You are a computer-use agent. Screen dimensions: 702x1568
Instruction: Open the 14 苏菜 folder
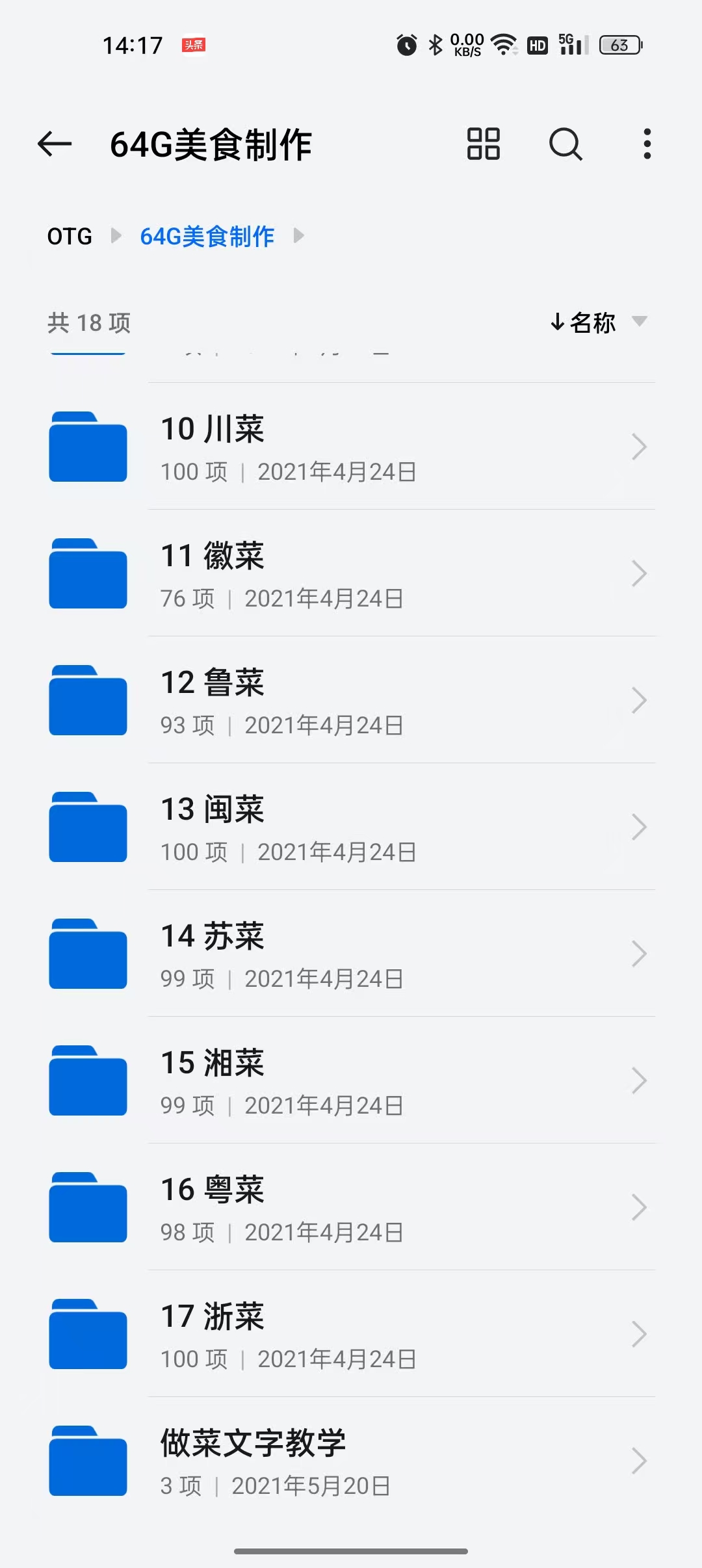click(351, 954)
